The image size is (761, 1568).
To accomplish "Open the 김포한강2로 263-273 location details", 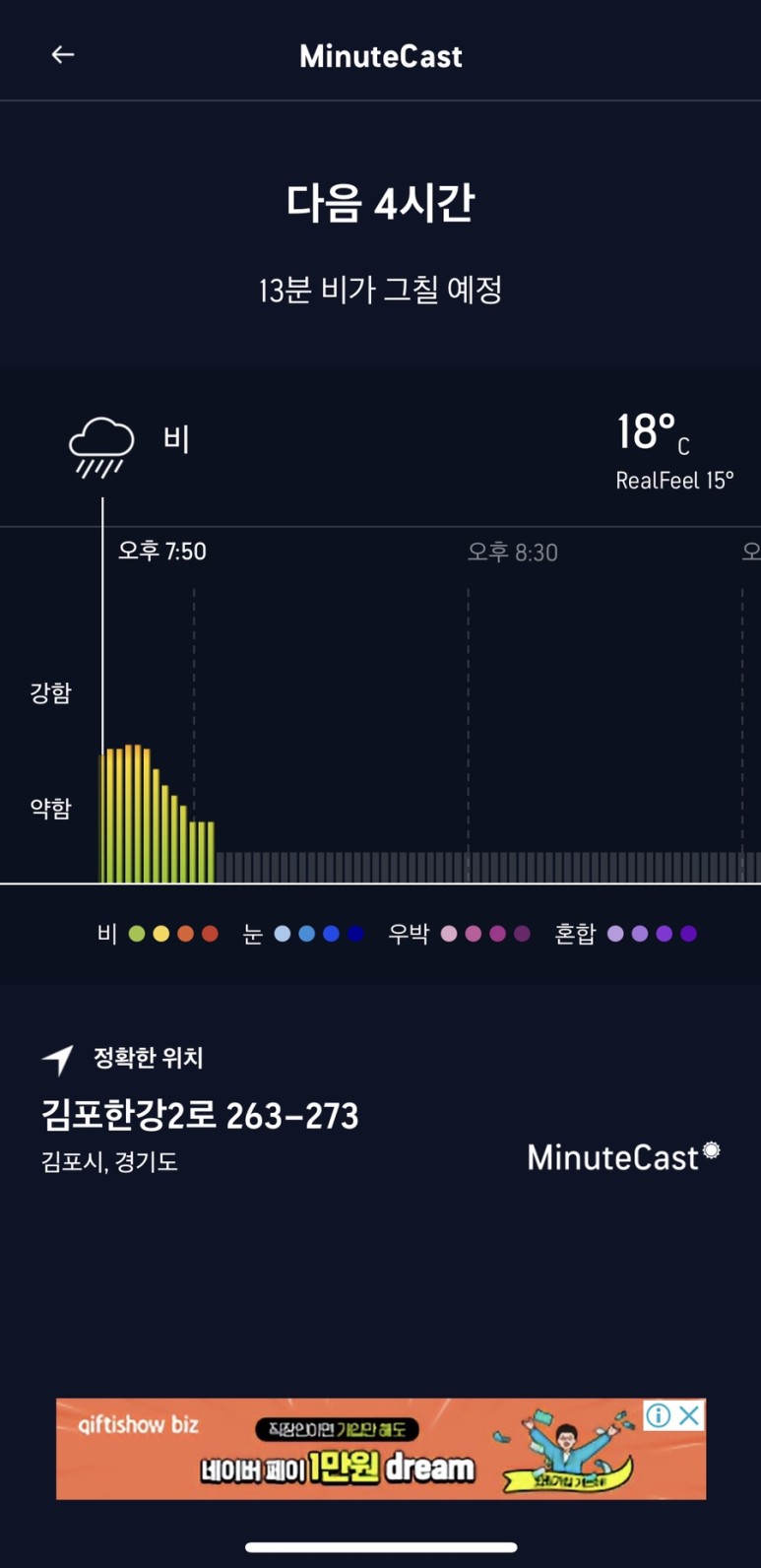I will point(200,1115).
